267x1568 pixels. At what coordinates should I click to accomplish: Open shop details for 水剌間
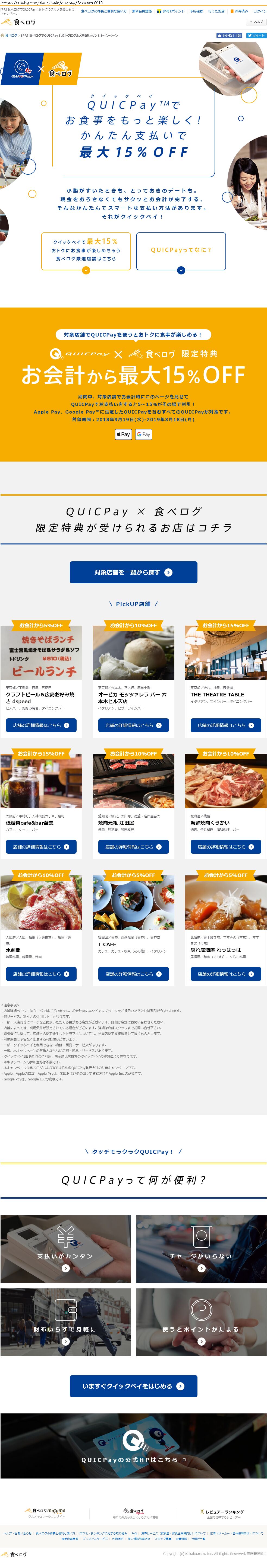click(x=41, y=974)
